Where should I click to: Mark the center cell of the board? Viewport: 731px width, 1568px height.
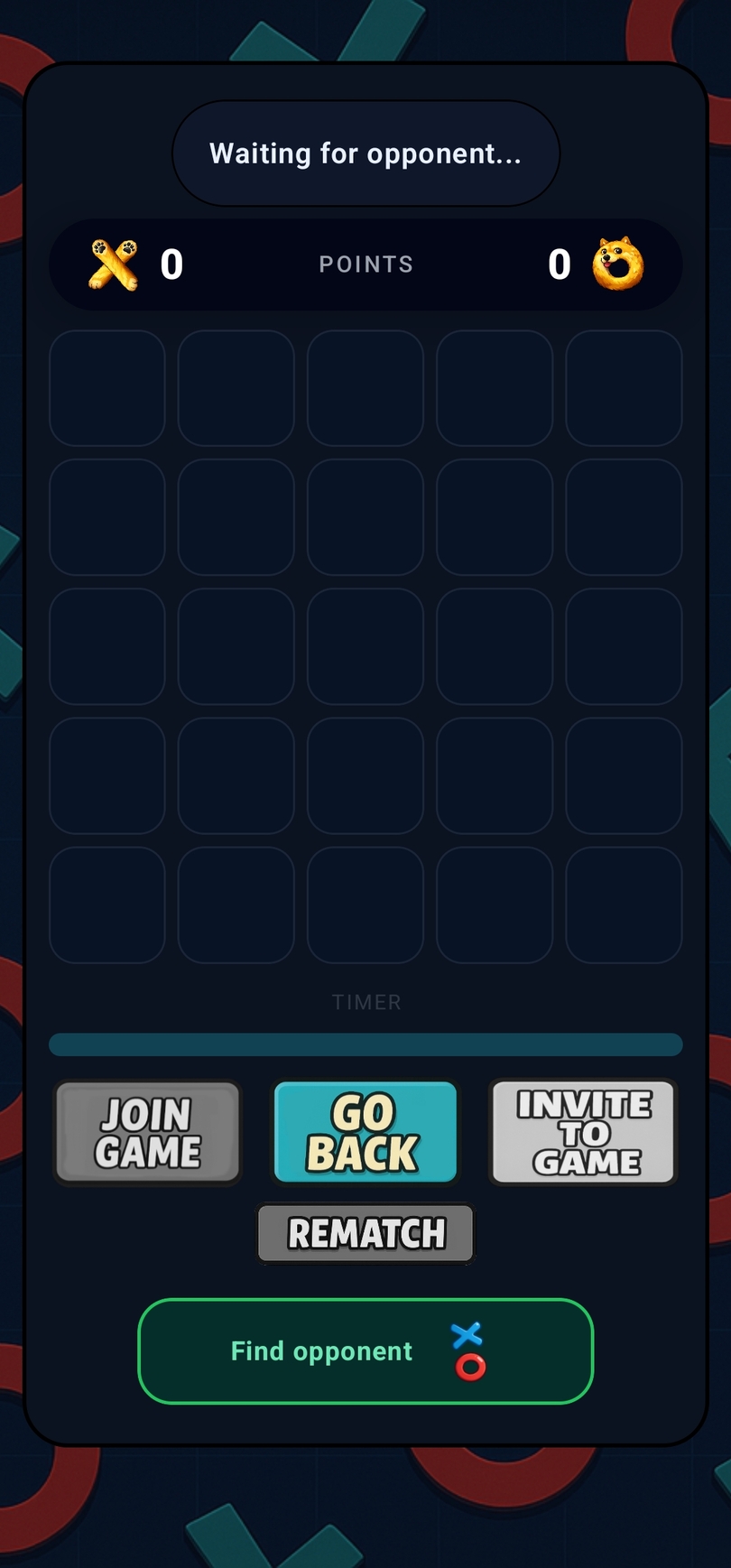pos(365,646)
